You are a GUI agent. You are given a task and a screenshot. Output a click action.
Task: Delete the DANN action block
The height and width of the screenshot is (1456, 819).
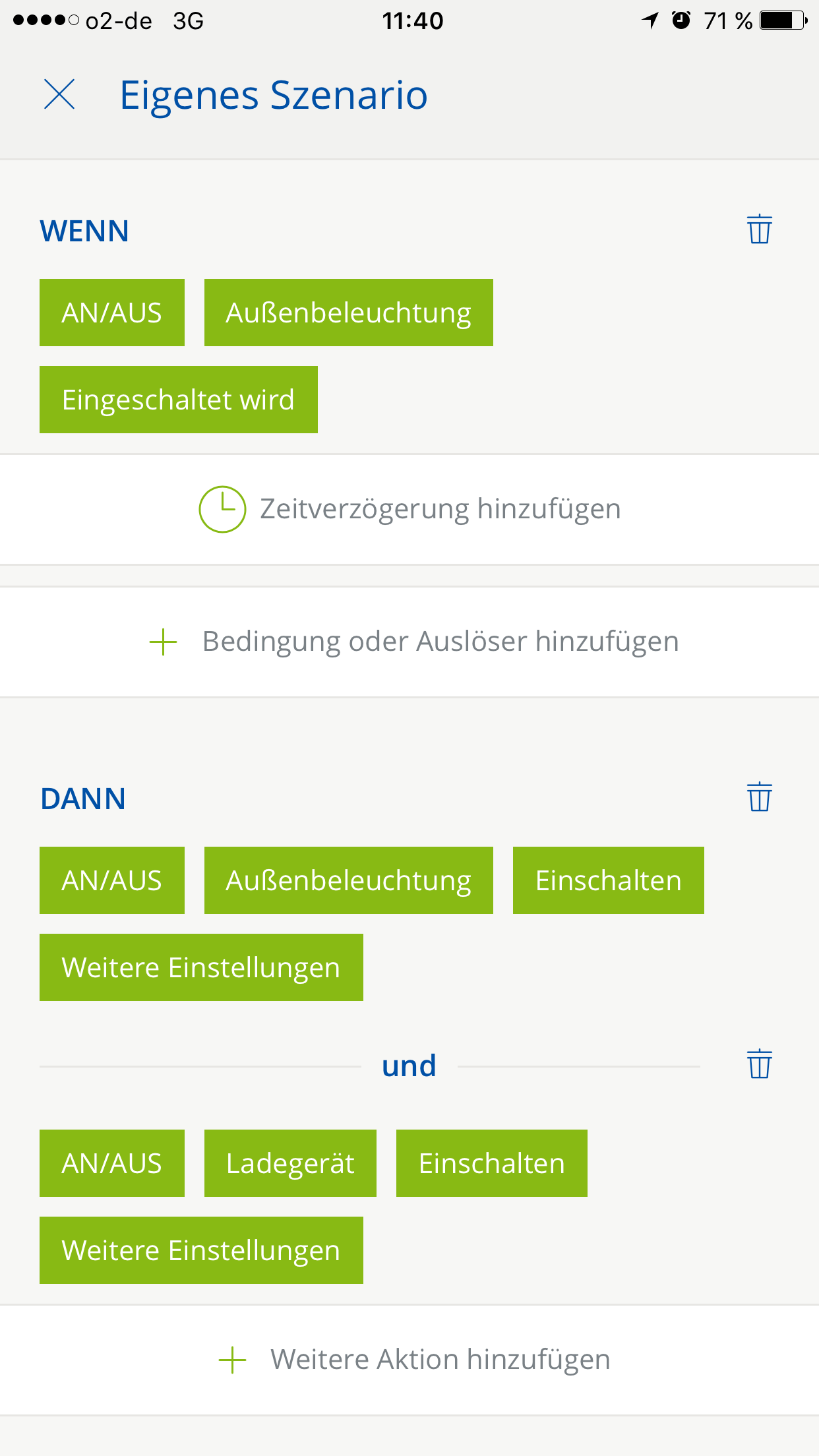[759, 797]
